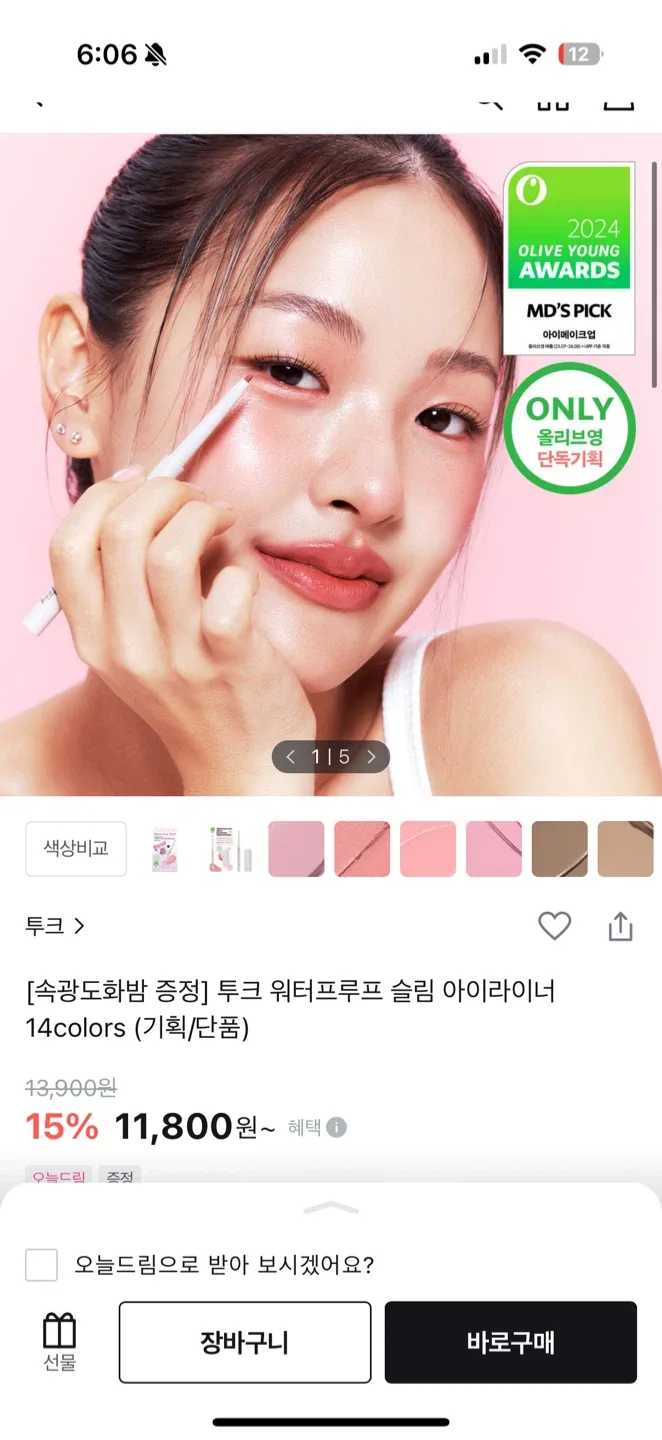
Task: Open the 색상비교 color comparison
Action: (76, 849)
